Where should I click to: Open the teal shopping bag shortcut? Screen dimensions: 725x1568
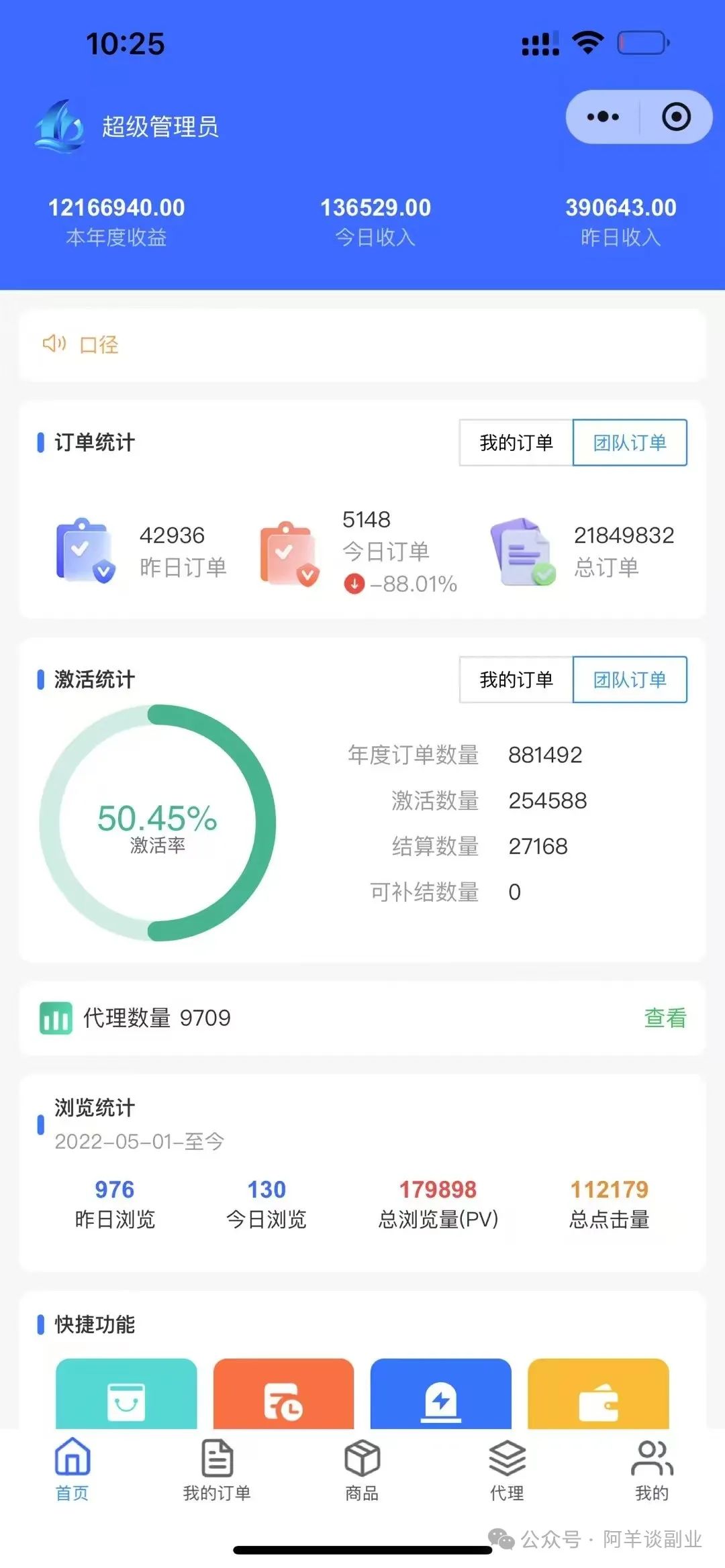click(x=126, y=1396)
